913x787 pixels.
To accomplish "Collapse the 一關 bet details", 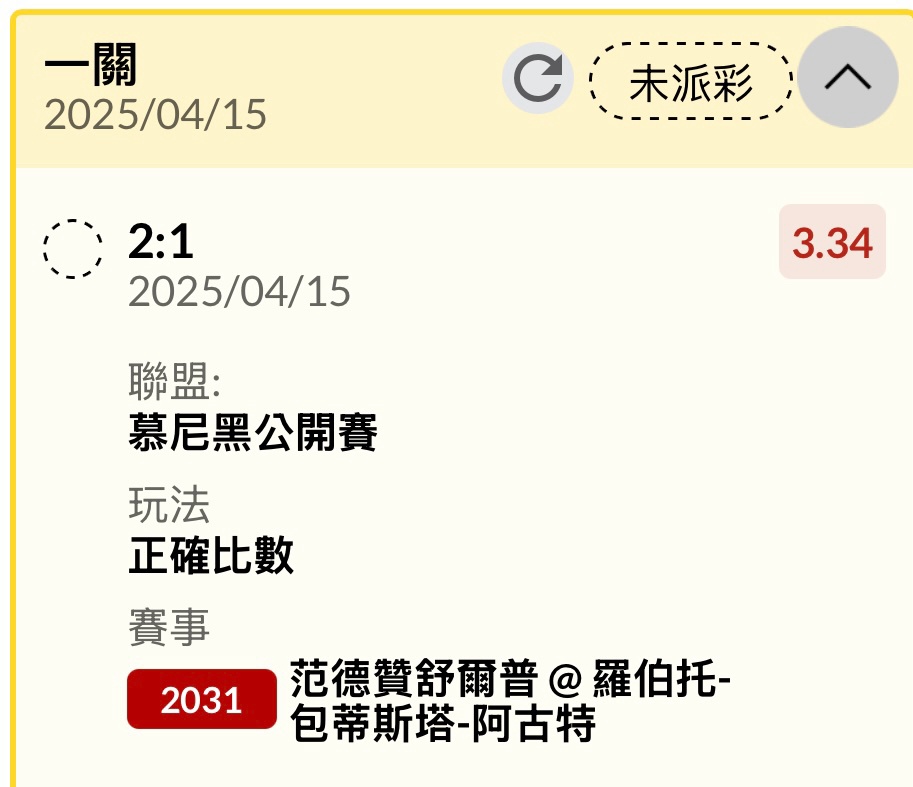I will pyautogui.click(x=848, y=78).
